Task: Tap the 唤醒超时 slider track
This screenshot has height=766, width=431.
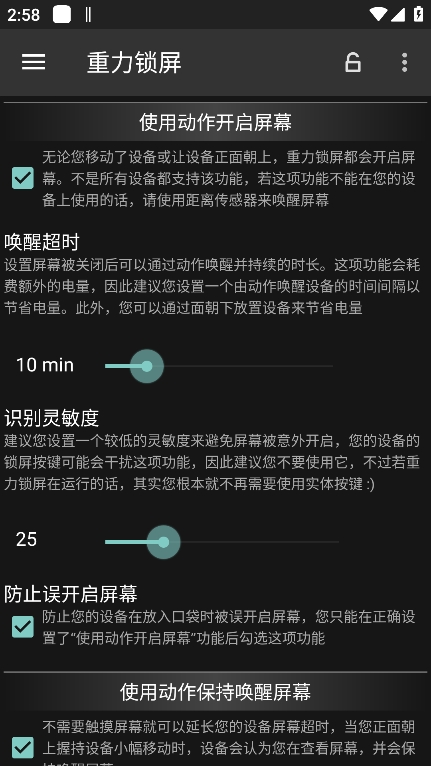Action: click(x=219, y=366)
